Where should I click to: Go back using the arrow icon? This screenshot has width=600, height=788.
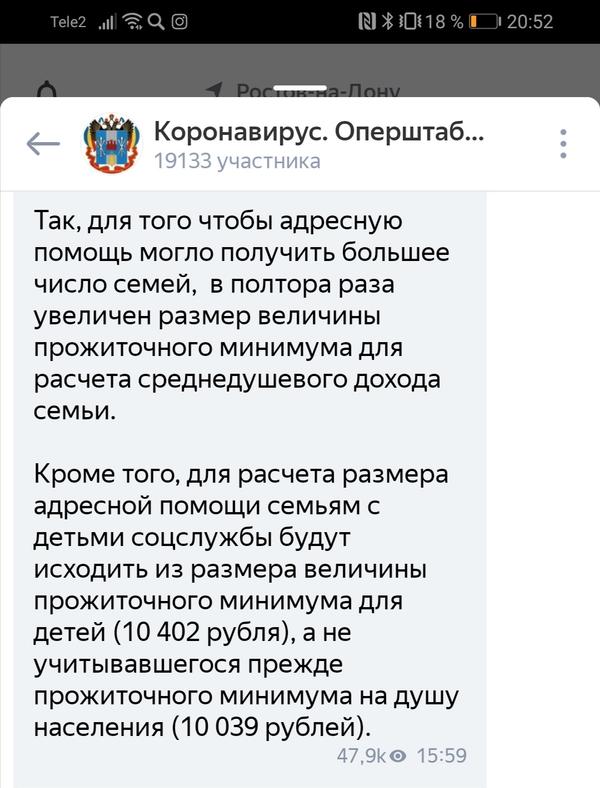click(x=43, y=144)
